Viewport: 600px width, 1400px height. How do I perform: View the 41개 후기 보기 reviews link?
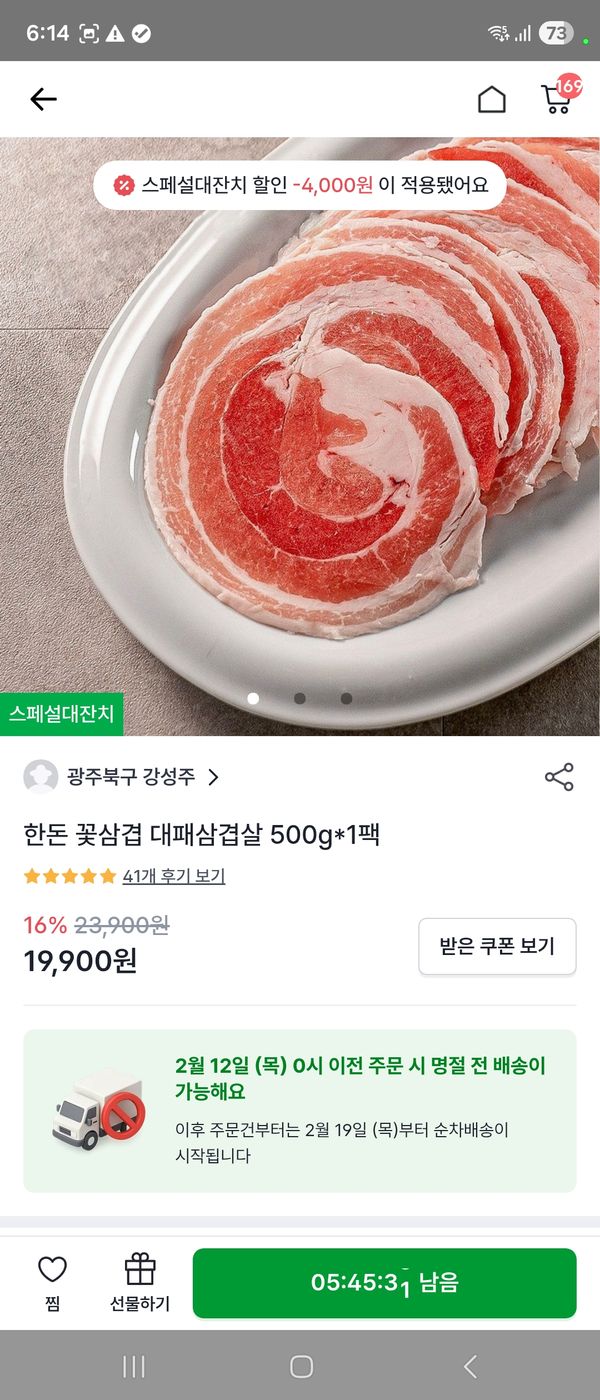[173, 877]
